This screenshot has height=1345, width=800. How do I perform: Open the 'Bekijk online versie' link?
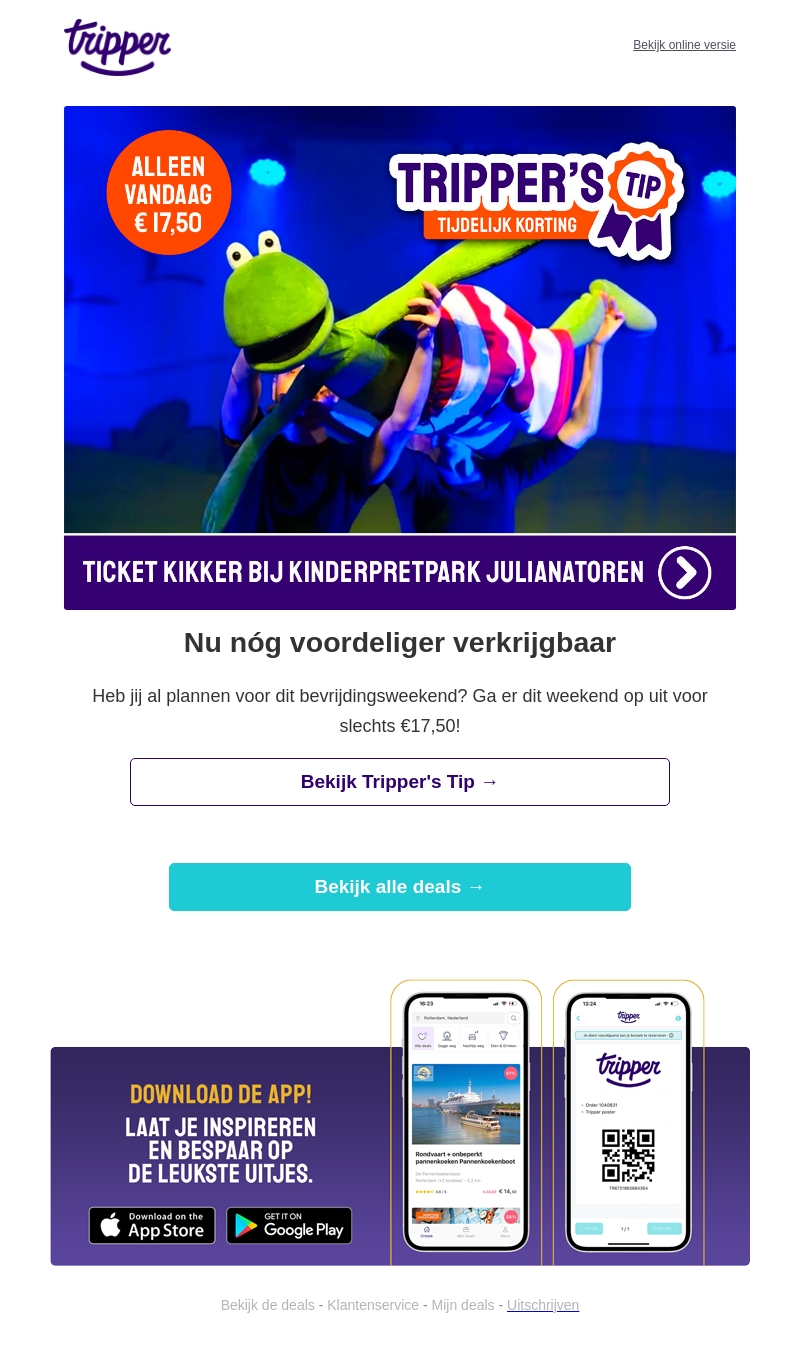(x=684, y=45)
